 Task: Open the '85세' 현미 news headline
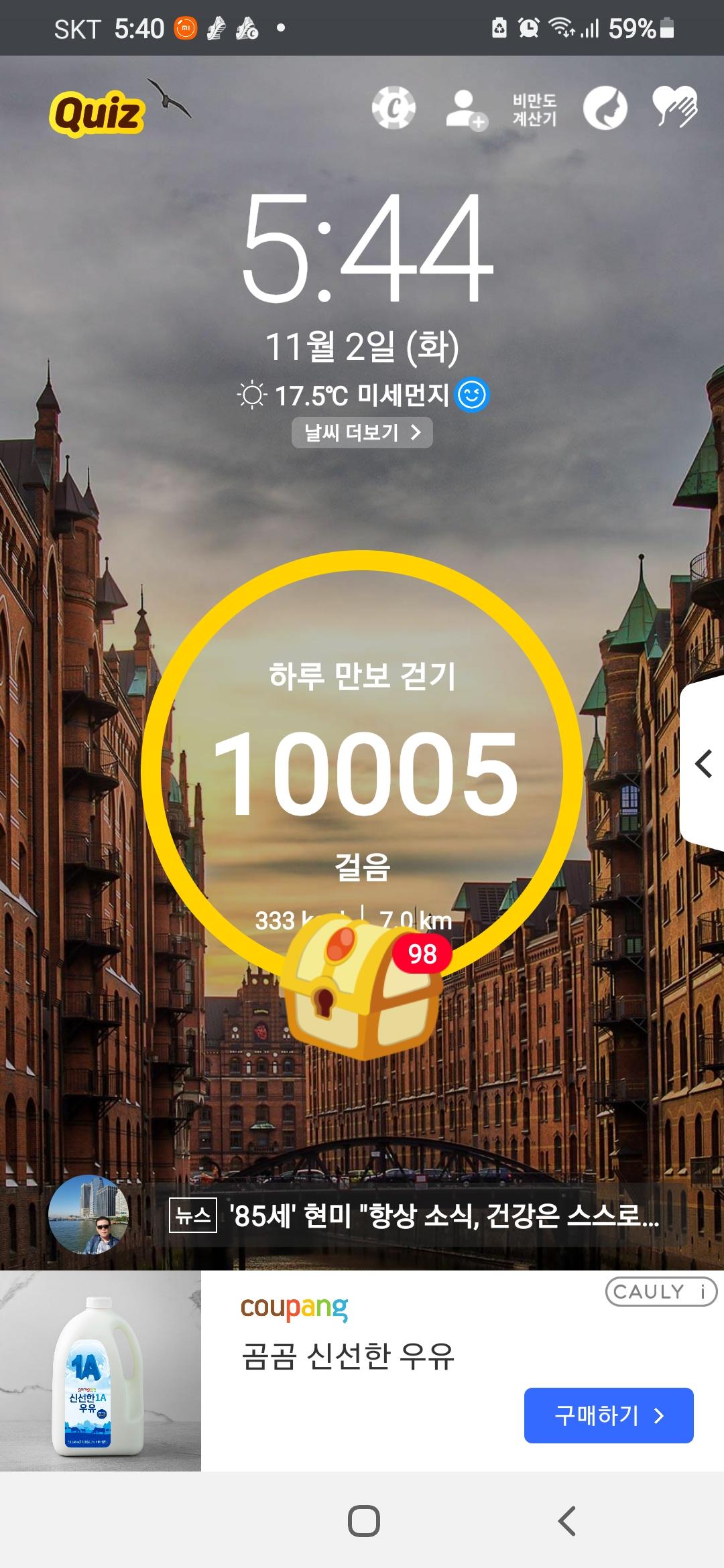point(444,1215)
